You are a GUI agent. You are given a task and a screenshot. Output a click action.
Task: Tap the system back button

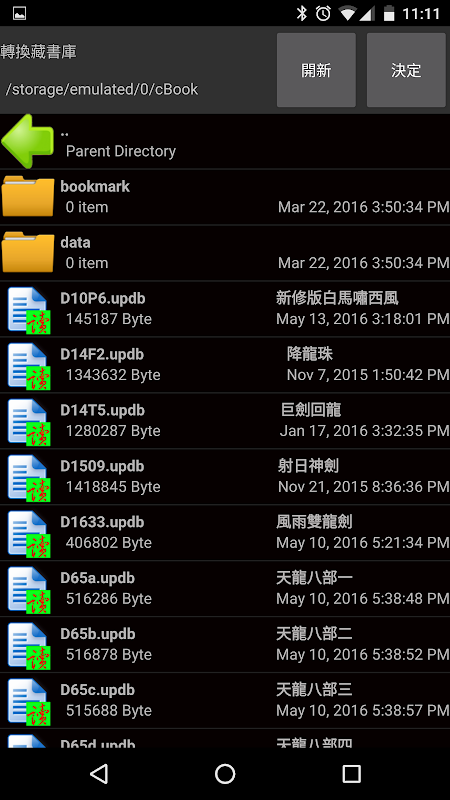tap(98, 773)
